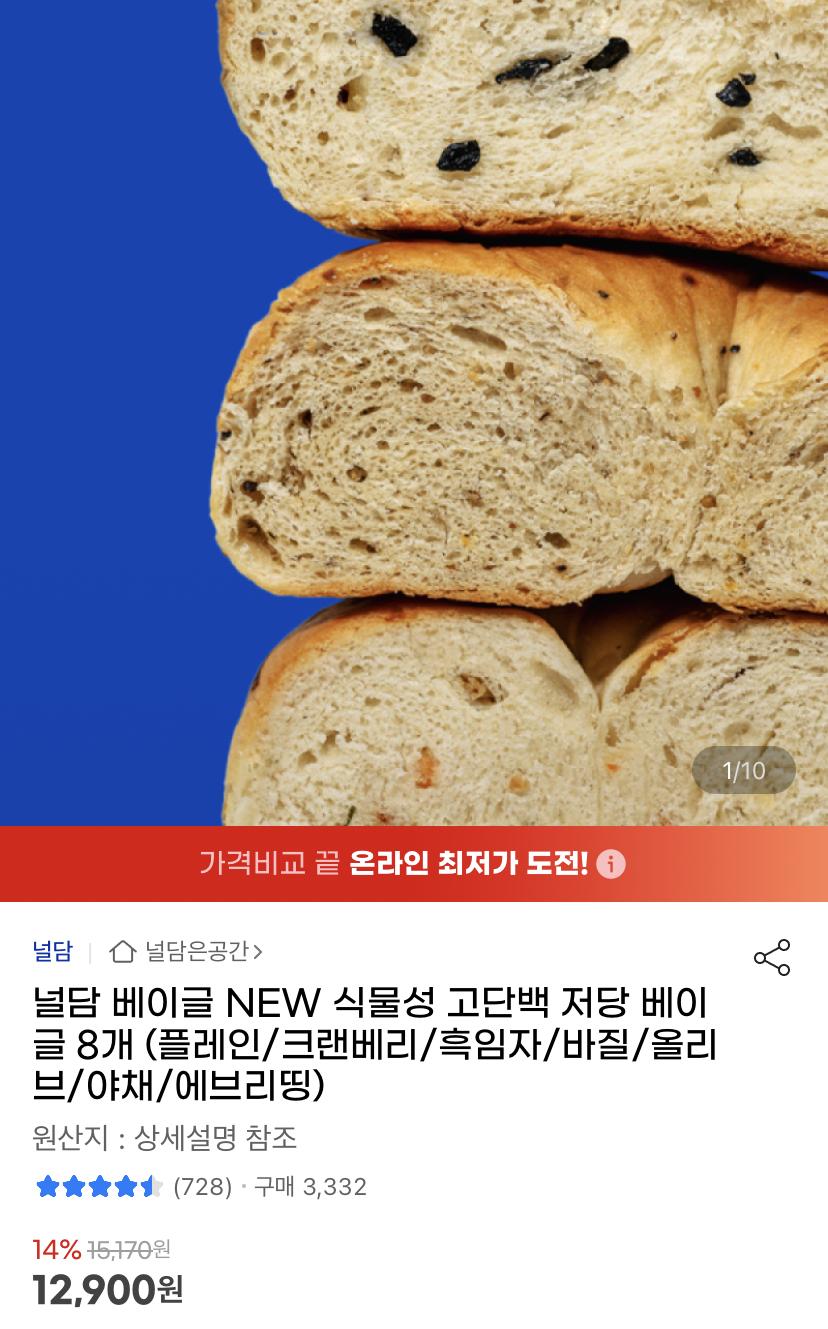Open the 널담은공간 store home
The height and width of the screenshot is (1329, 828).
[x=187, y=951]
